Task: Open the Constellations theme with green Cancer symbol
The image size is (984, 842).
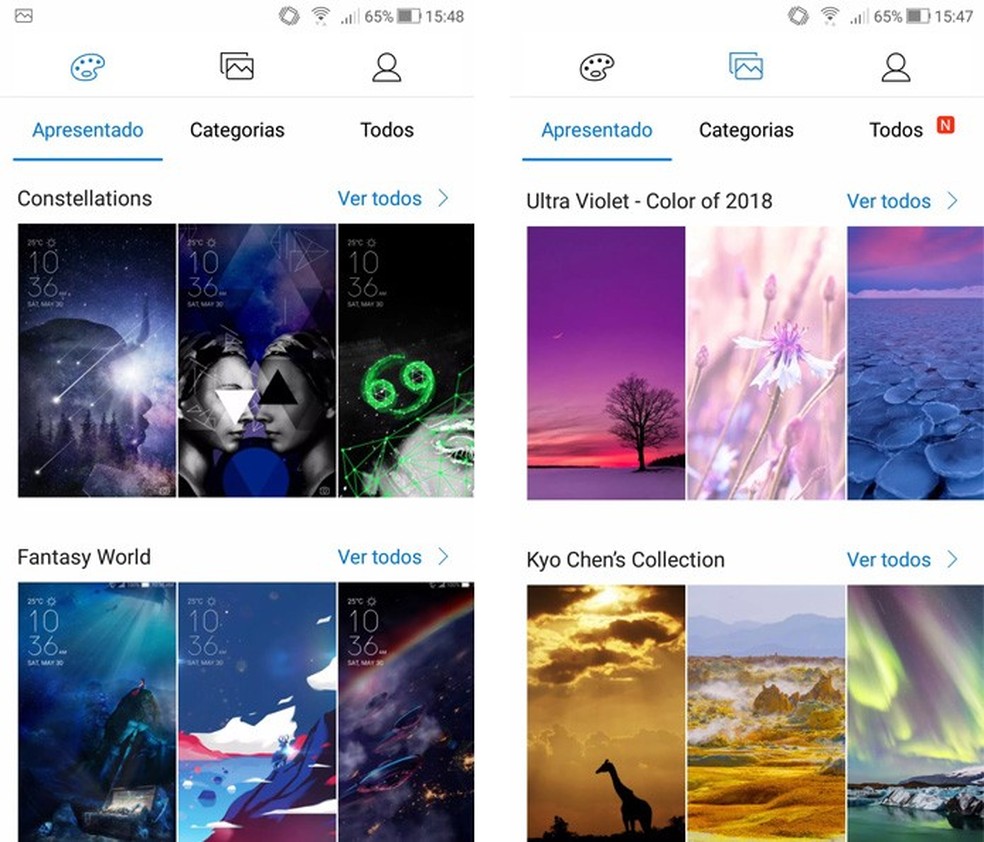Action: 406,360
